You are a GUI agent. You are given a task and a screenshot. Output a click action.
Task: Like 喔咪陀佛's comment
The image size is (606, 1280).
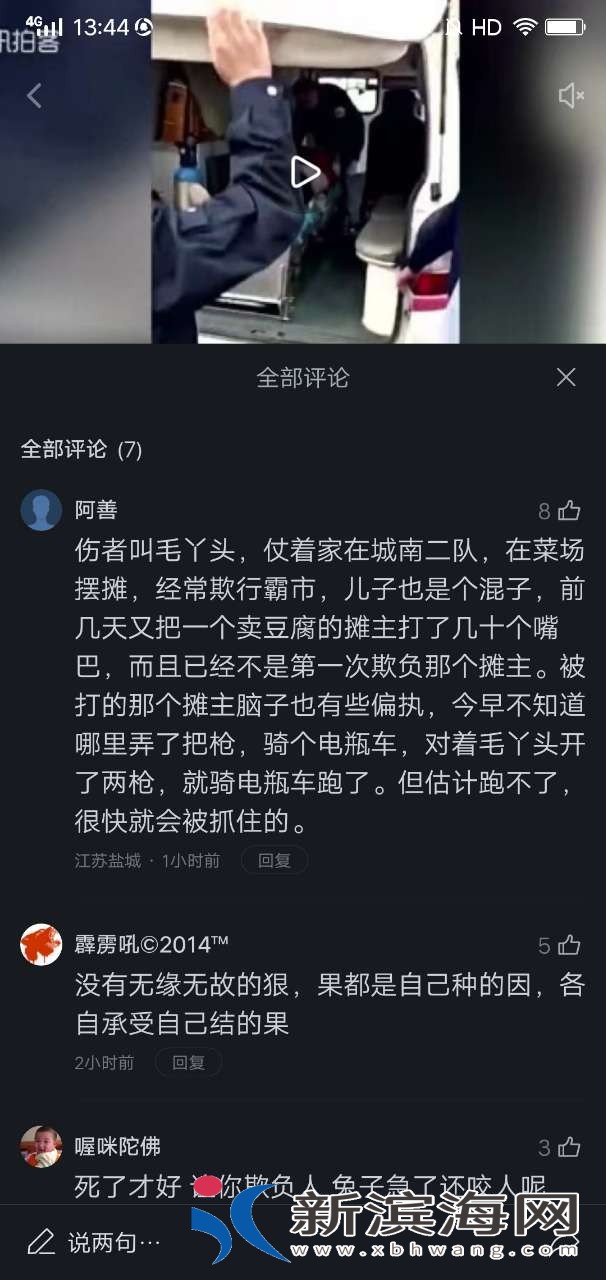pyautogui.click(x=569, y=1147)
